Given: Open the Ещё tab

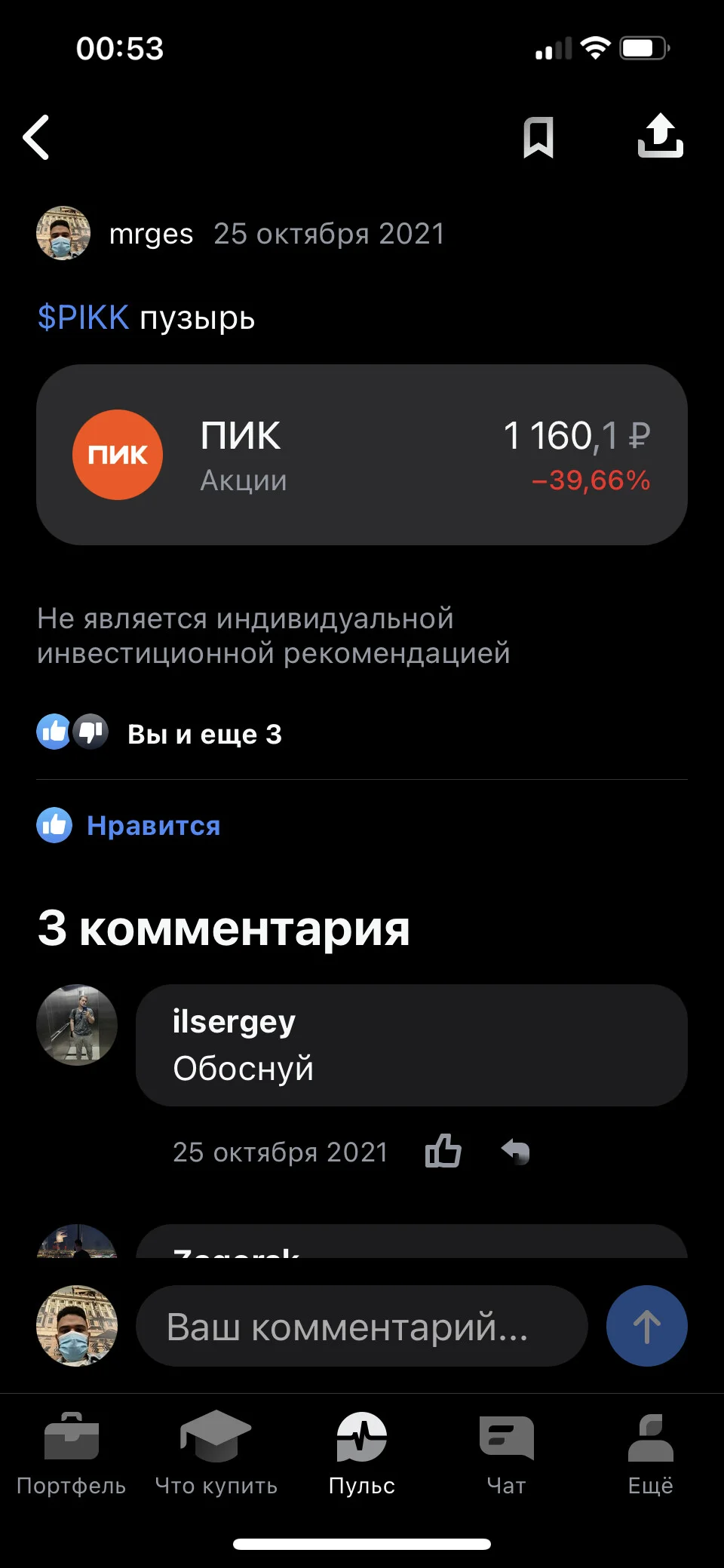Looking at the screenshot, I should click(x=651, y=1453).
